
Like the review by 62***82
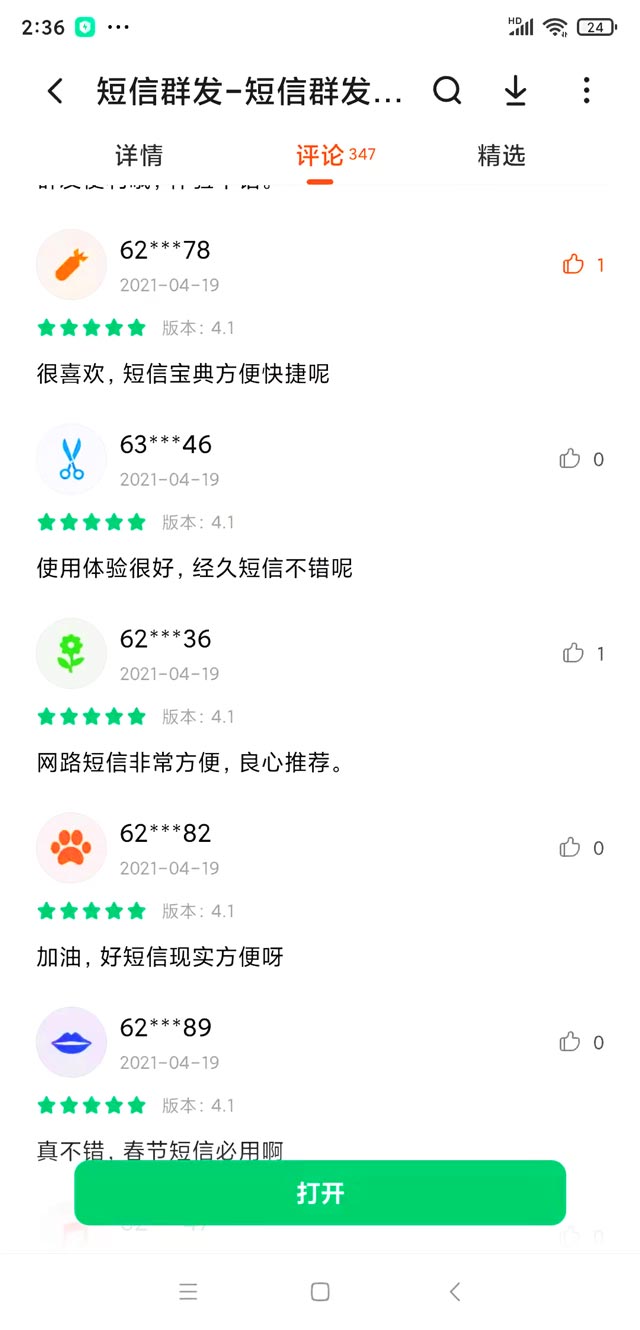tap(570, 848)
